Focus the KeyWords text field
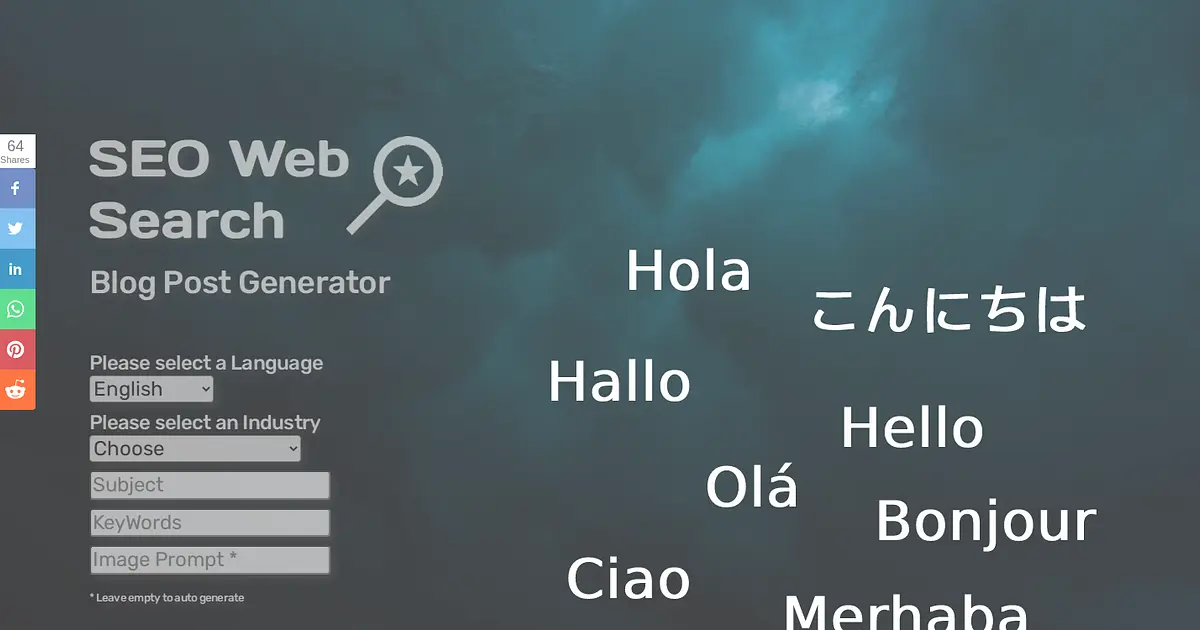 coord(210,523)
